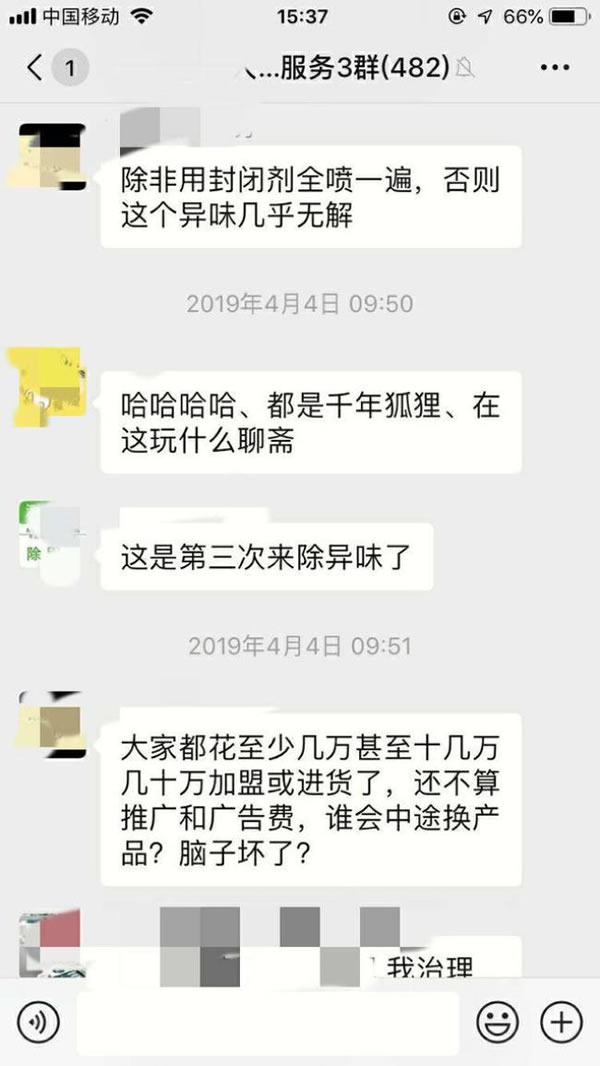This screenshot has height=1066, width=600.
Task: Open the group chat overflow menu
Action: point(553,68)
